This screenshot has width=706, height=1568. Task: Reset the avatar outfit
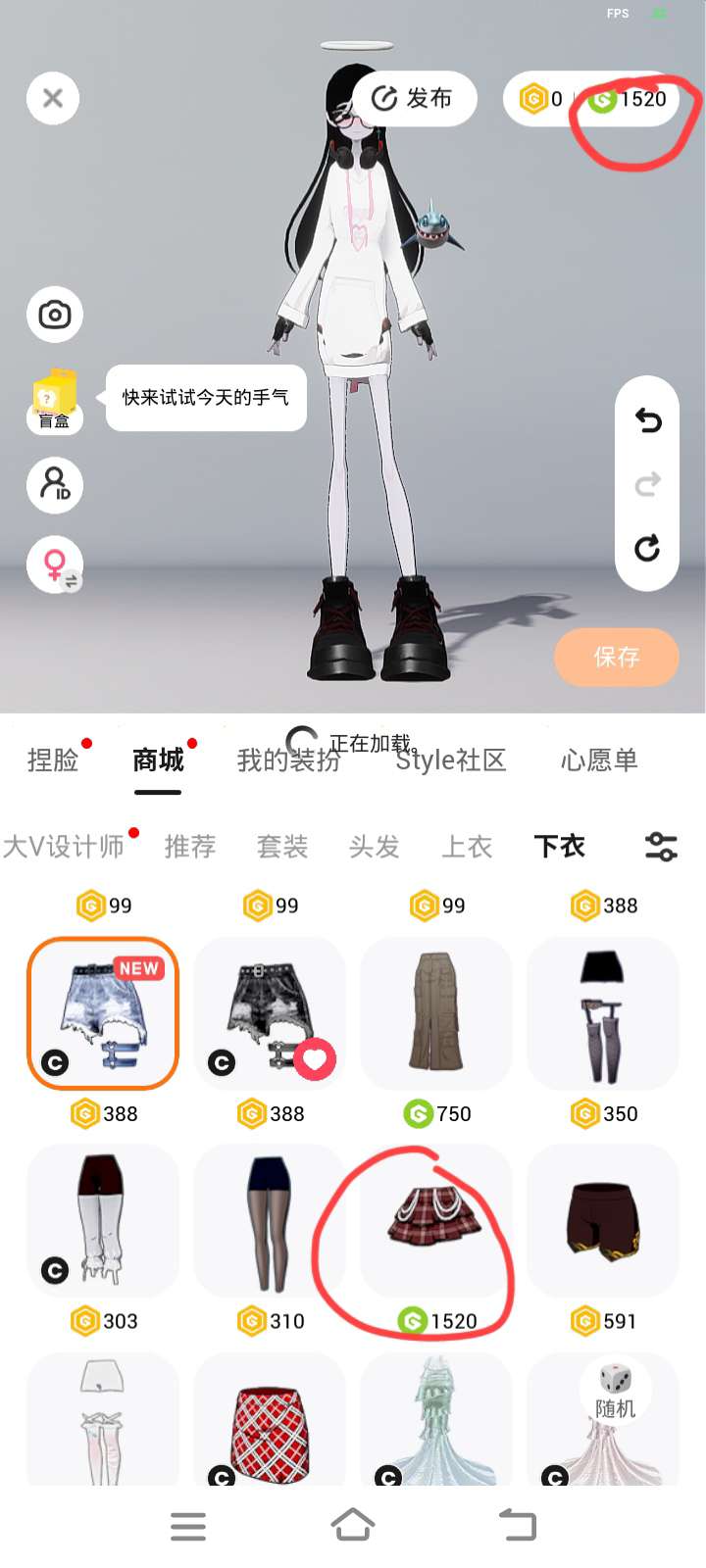[647, 548]
